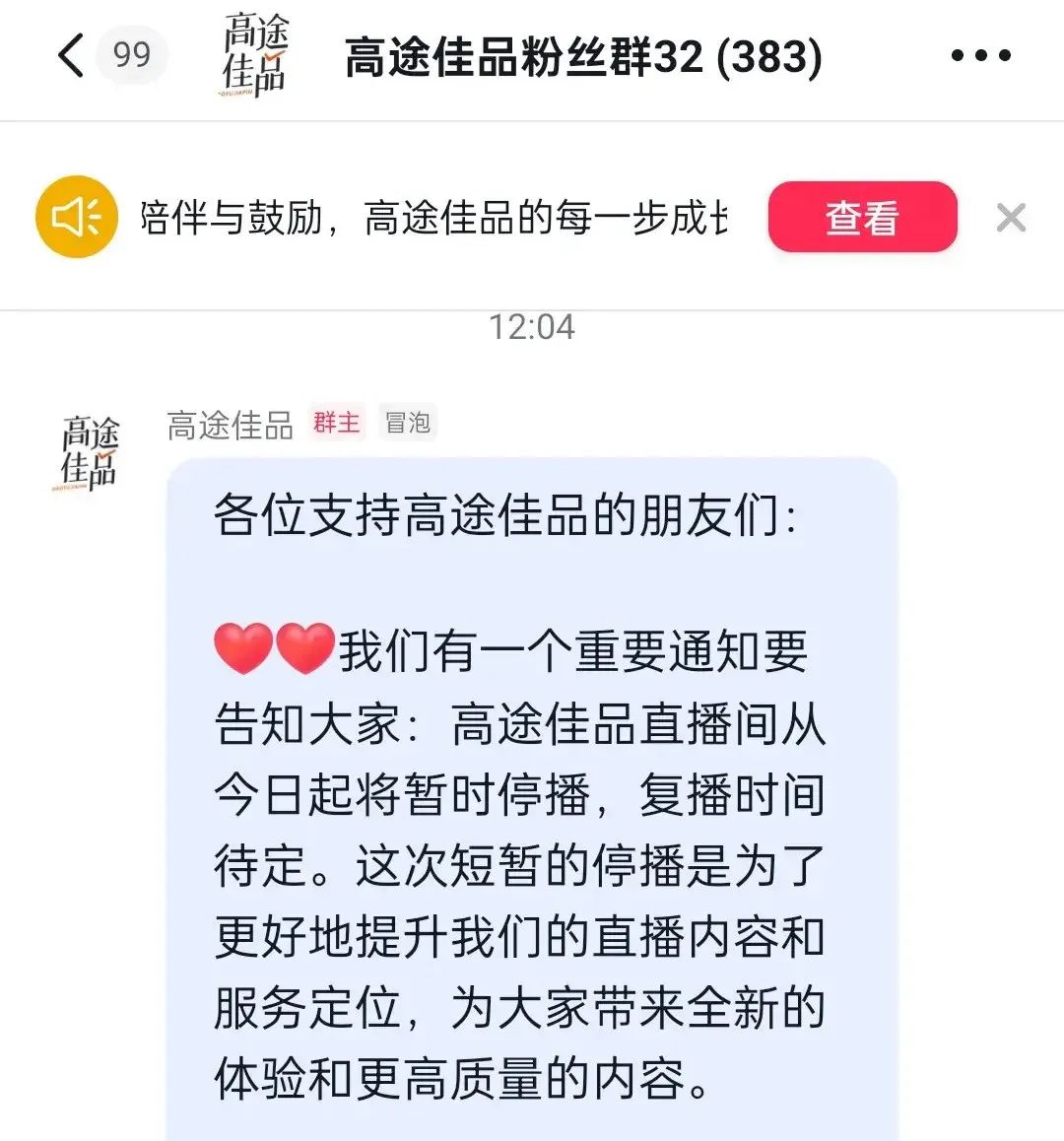Image resolution: width=1064 pixels, height=1141 pixels.
Task: Open the group overflow menu
Action: (x=980, y=56)
